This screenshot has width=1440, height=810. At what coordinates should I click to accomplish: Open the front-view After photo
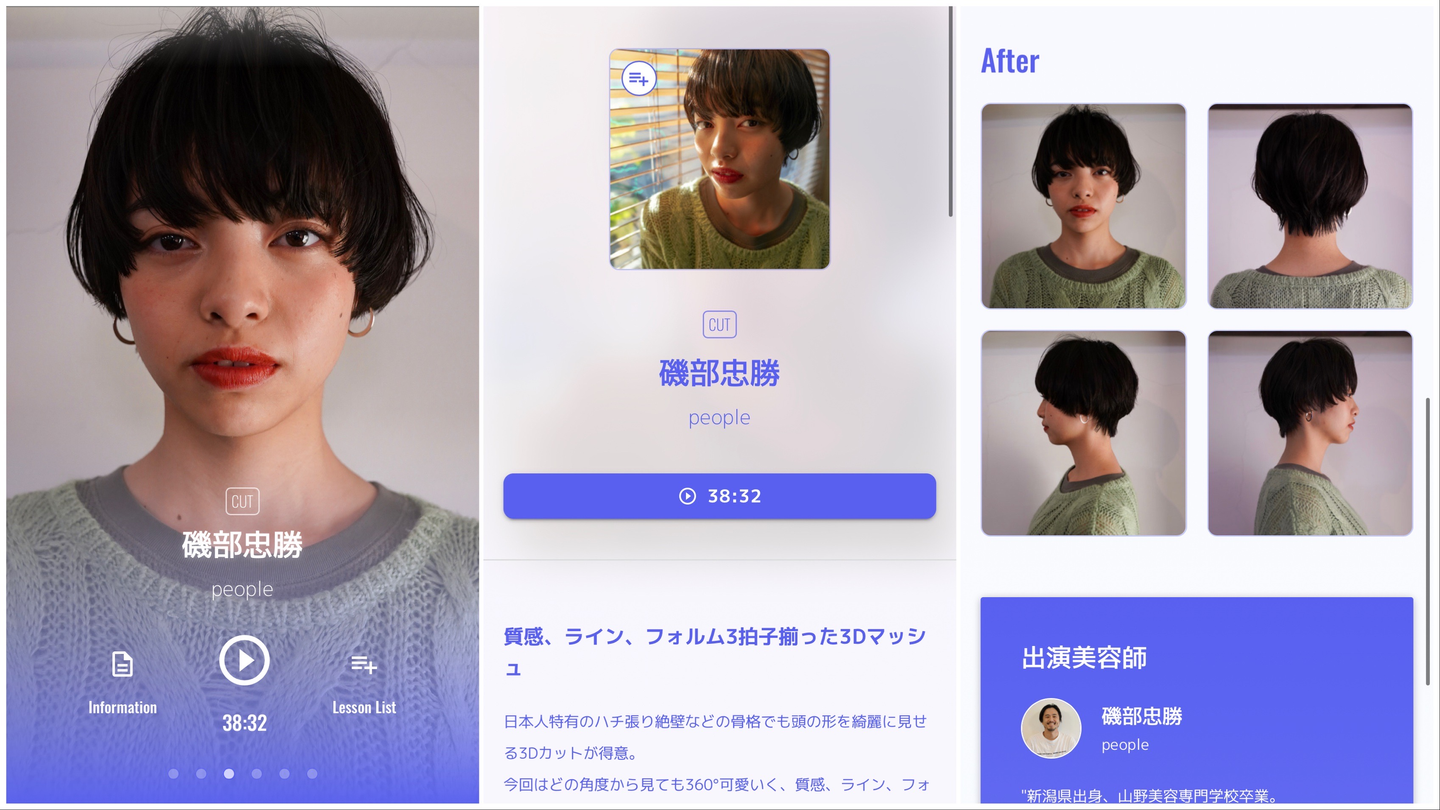tap(1083, 206)
